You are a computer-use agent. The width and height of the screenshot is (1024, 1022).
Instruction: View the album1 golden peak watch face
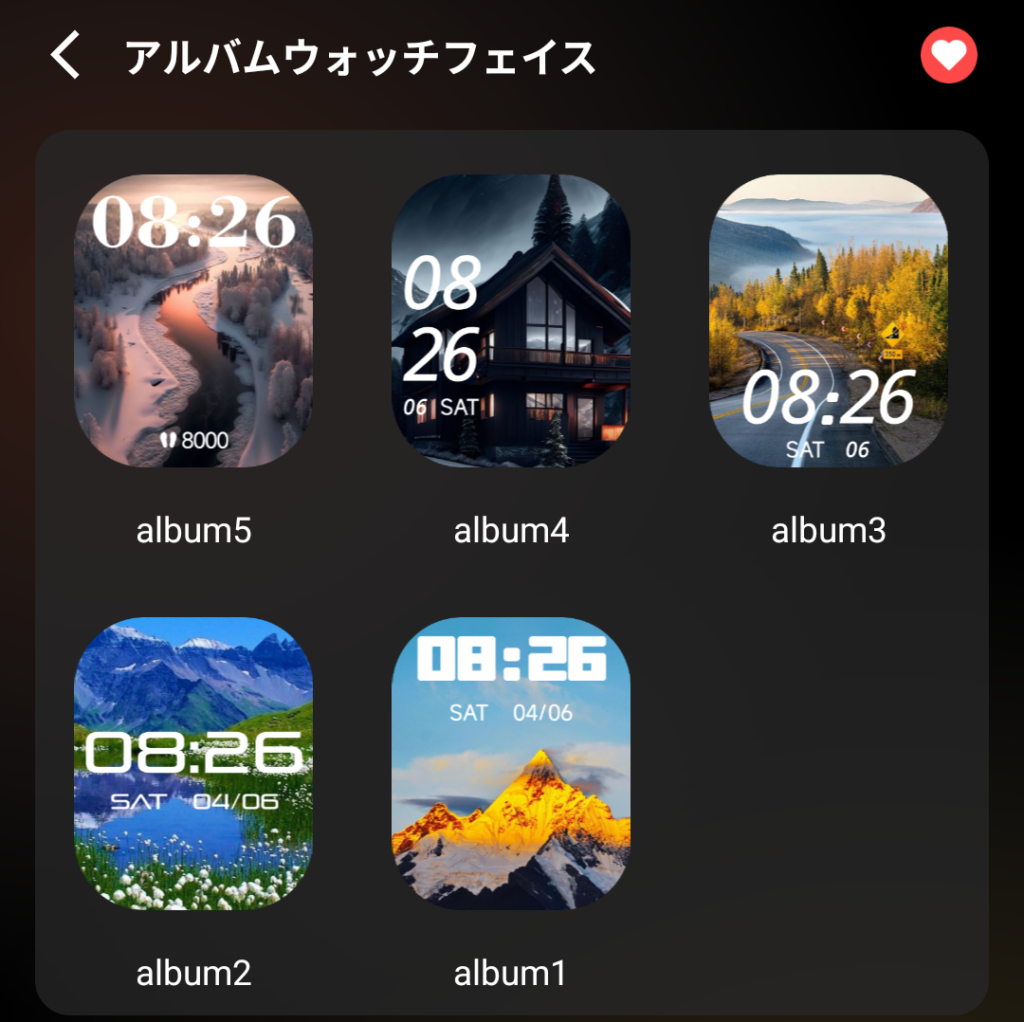[x=510, y=763]
